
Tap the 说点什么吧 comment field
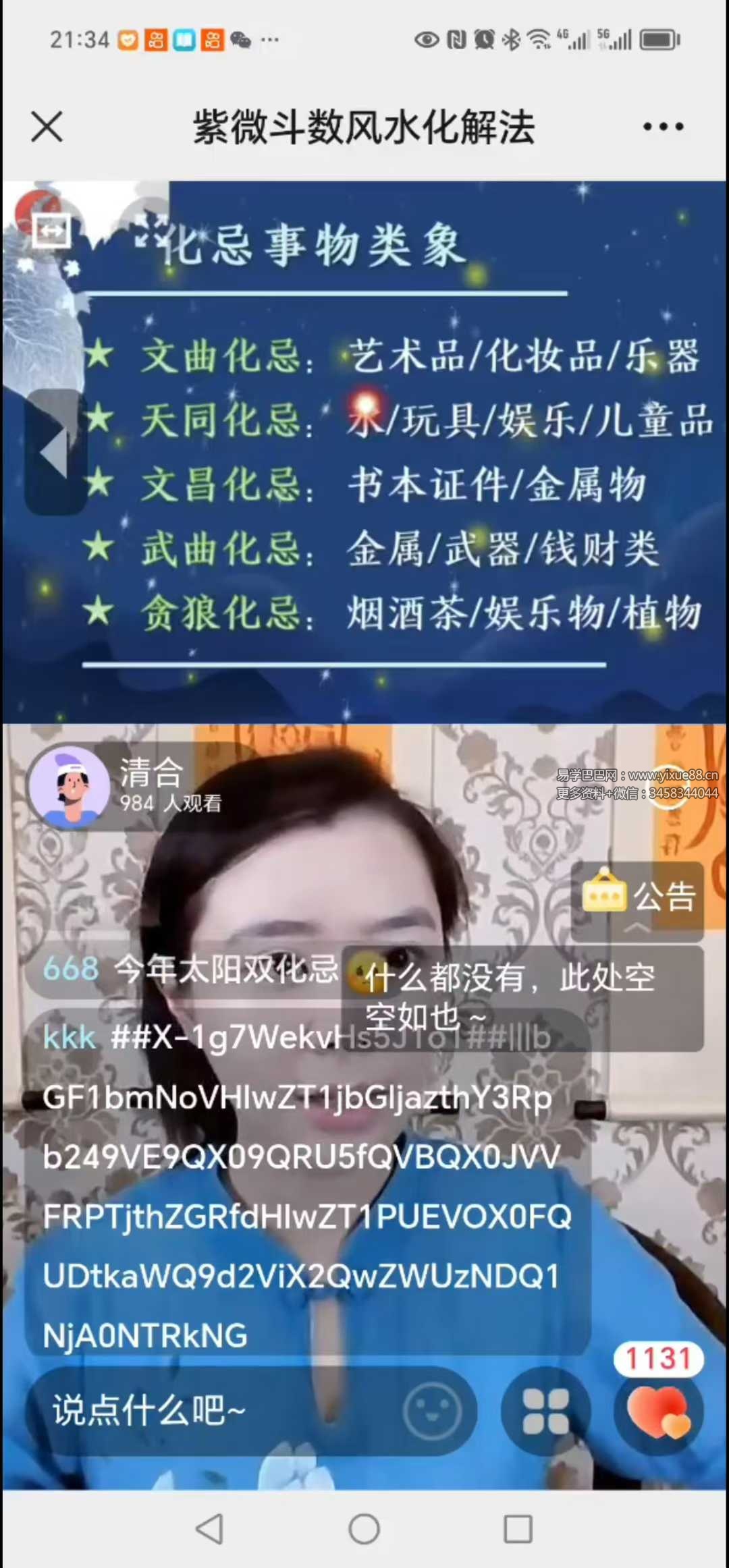[x=202, y=1409]
